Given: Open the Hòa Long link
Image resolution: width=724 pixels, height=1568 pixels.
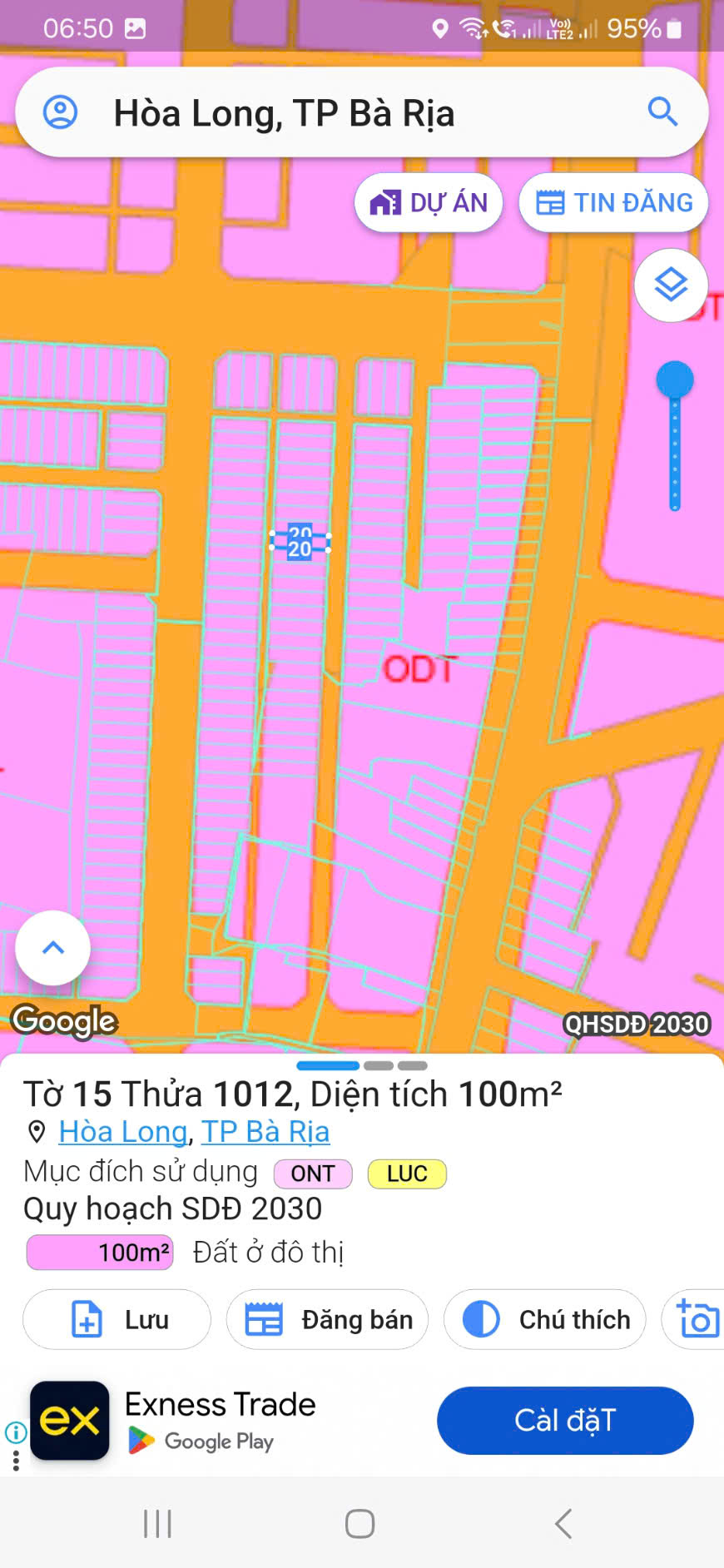Looking at the screenshot, I should (x=123, y=1132).
